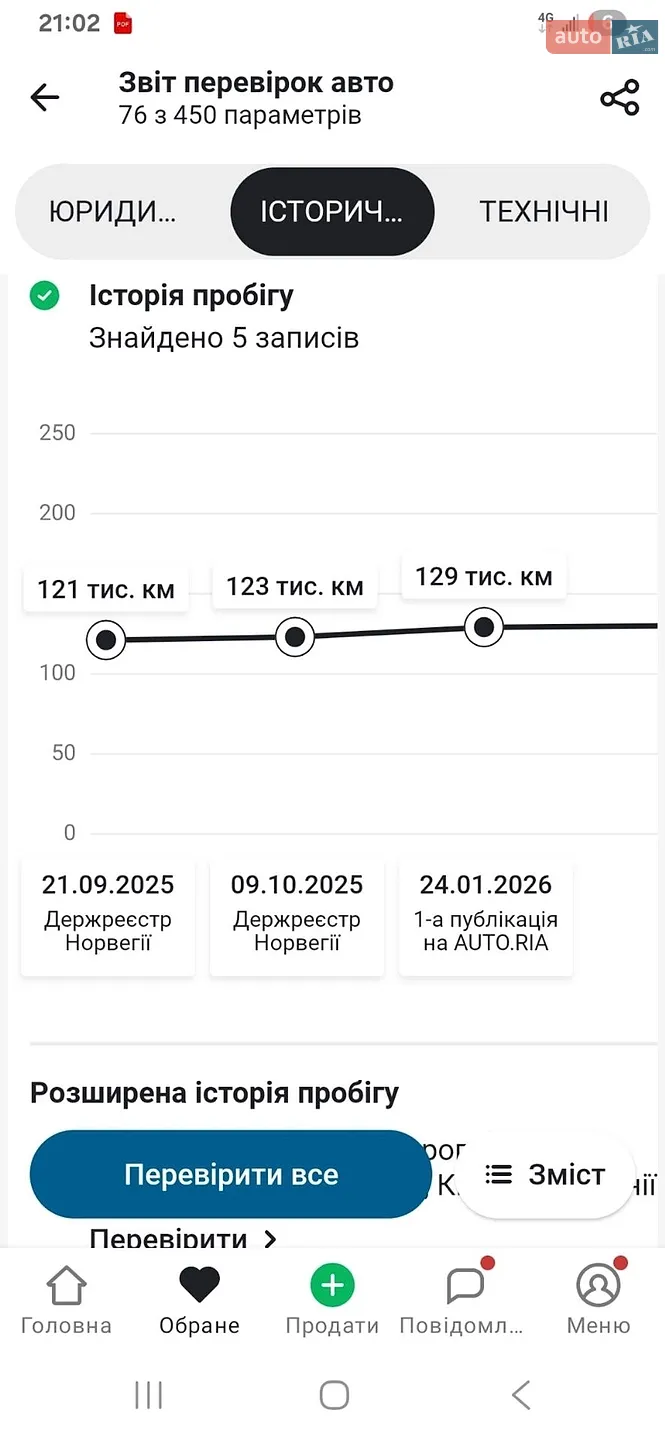Open the Зміст contents button
The width and height of the screenshot is (665, 1440).
tap(545, 1175)
